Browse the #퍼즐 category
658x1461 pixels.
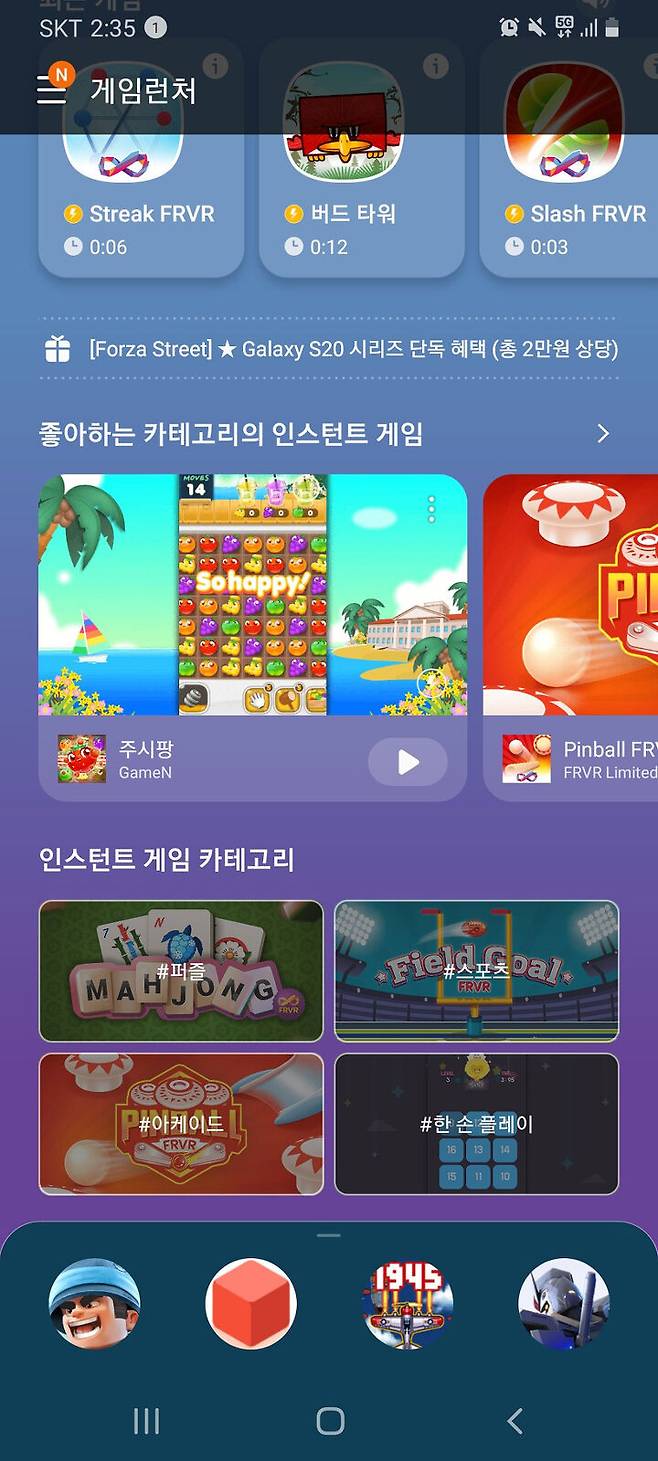(x=181, y=971)
